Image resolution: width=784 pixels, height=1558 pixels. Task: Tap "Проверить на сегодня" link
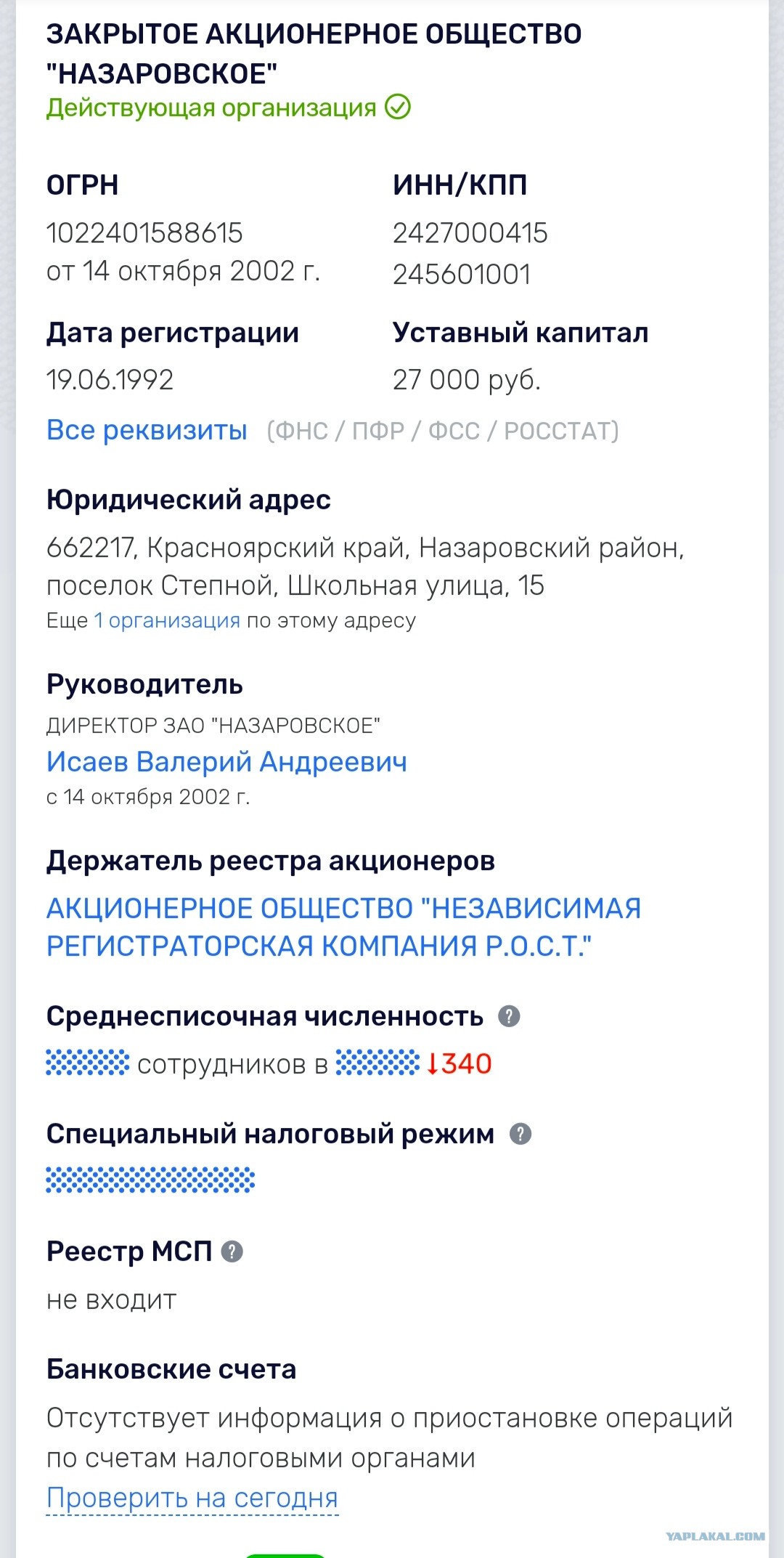(x=192, y=1498)
